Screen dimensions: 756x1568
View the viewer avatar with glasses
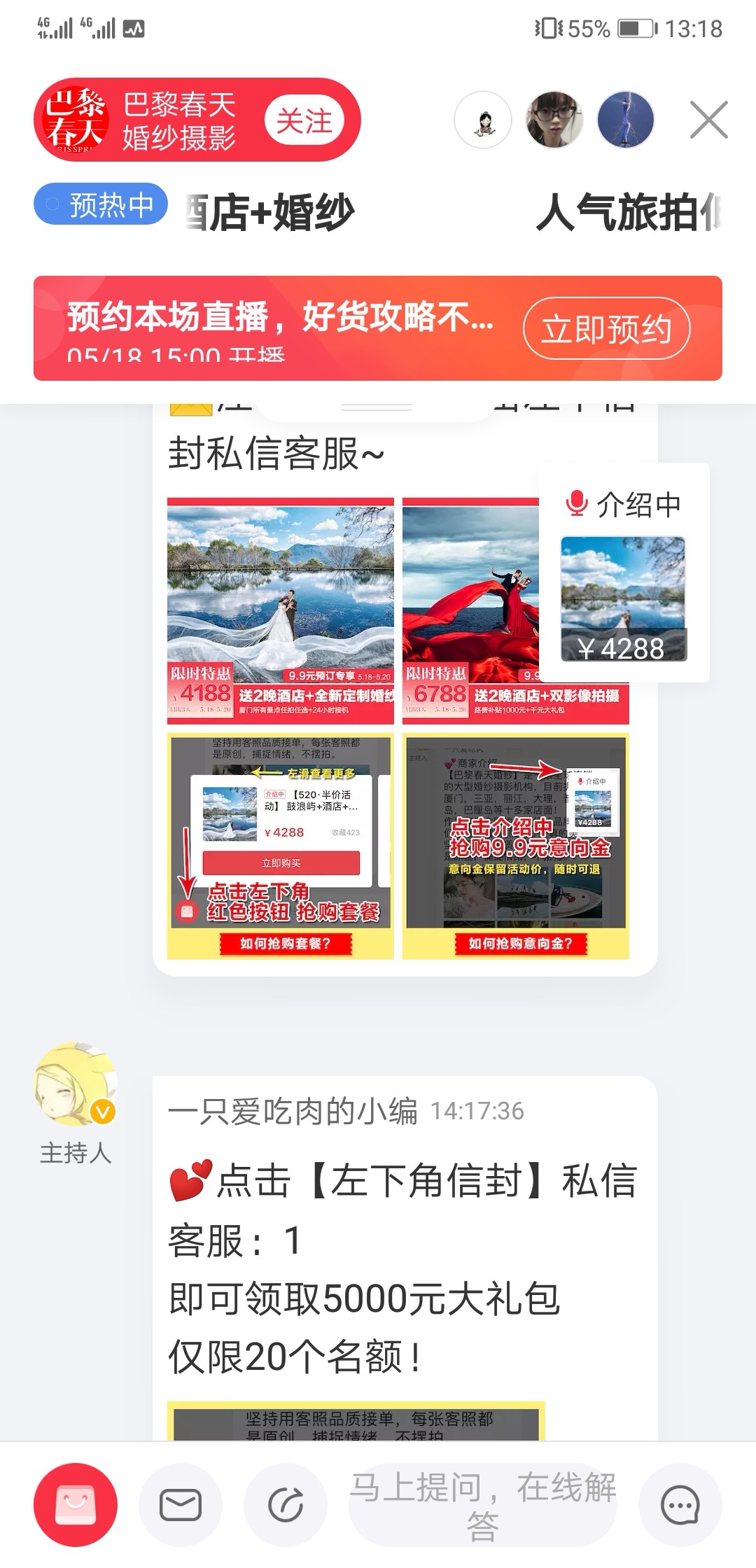554,120
